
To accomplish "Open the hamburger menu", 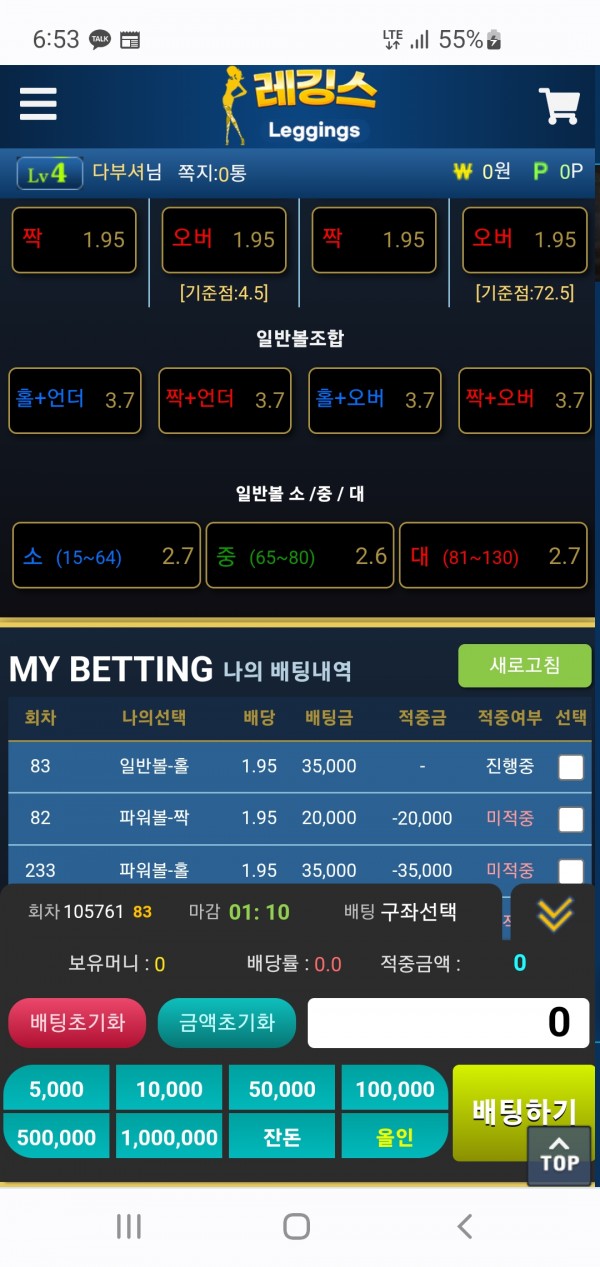I will (x=38, y=104).
